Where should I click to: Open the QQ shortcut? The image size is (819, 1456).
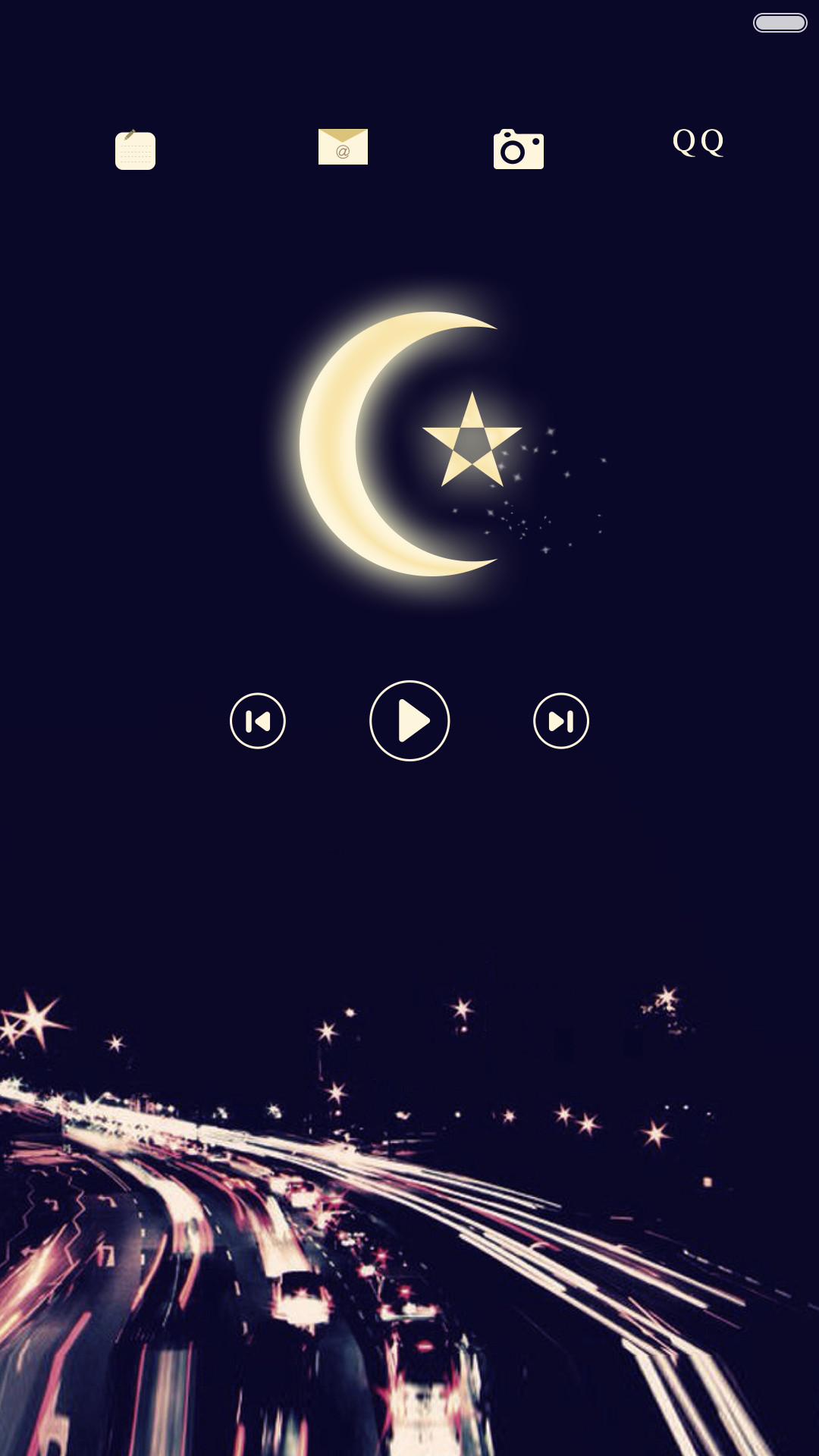pyautogui.click(x=698, y=142)
